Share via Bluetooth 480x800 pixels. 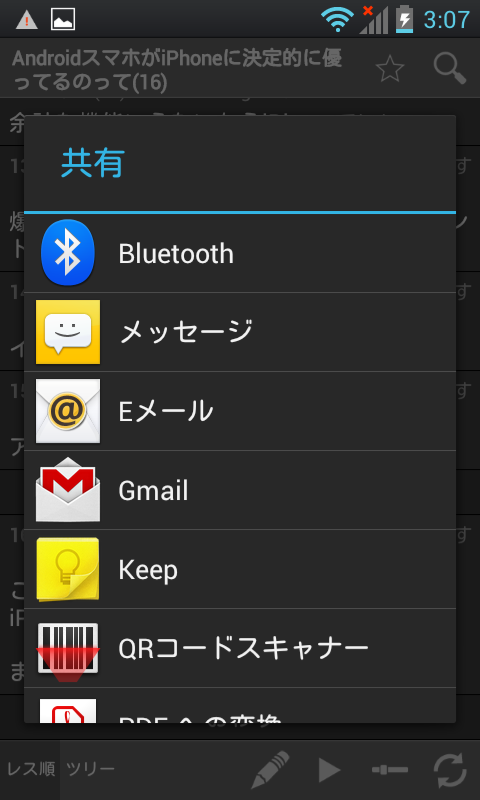coord(240,253)
